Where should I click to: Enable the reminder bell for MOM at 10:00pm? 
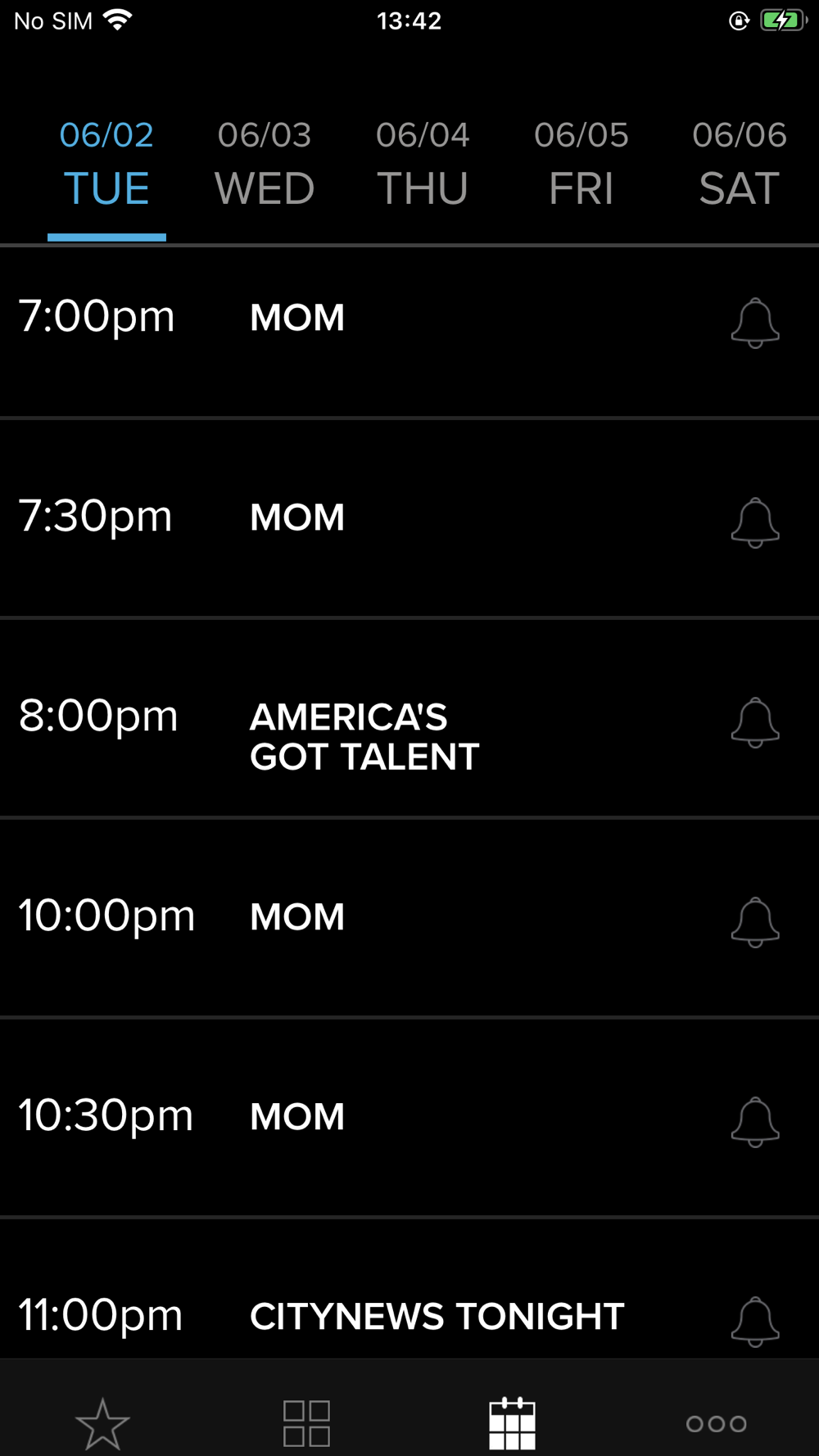click(755, 922)
